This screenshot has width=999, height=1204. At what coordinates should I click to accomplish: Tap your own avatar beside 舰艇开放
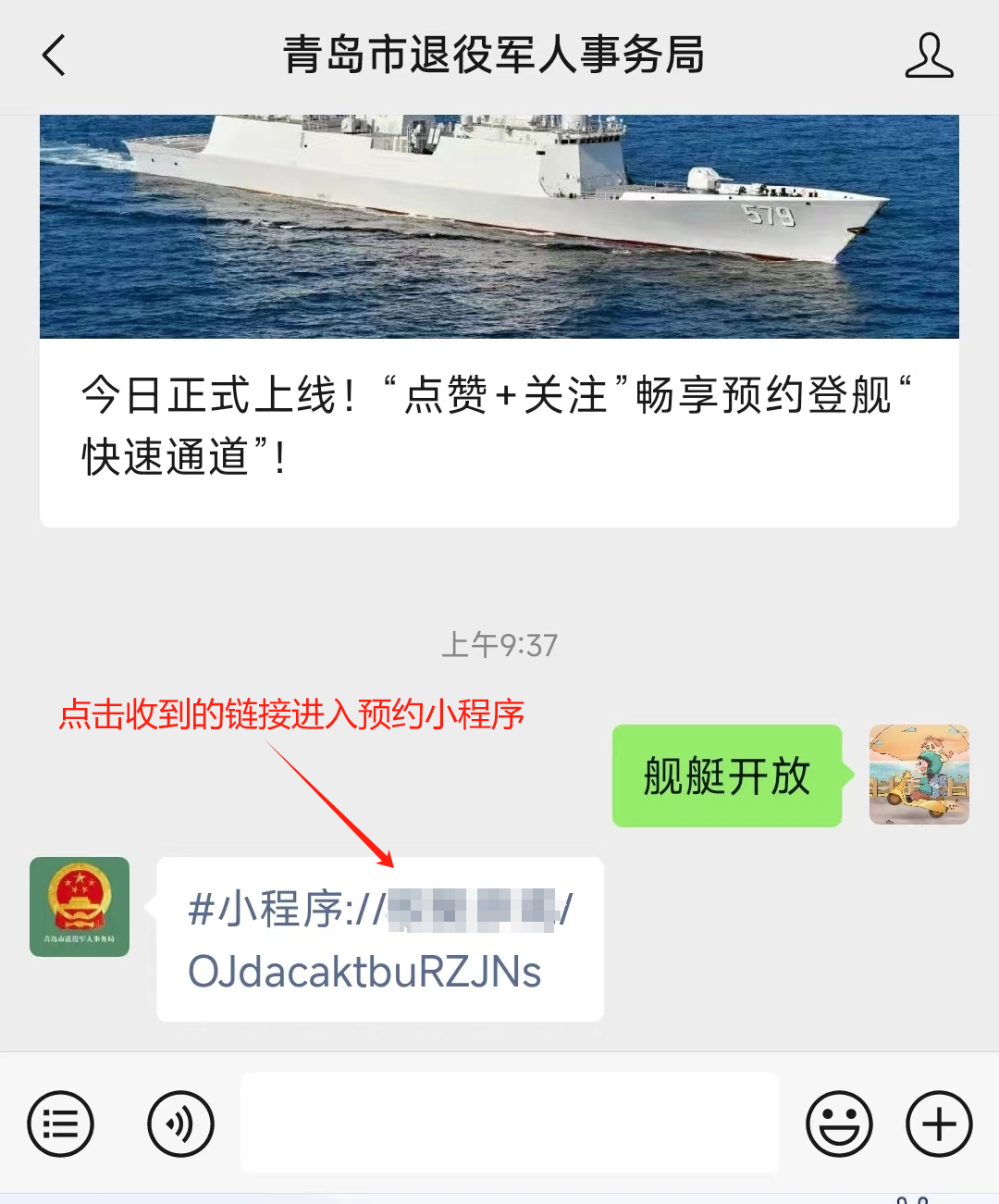coord(919,775)
